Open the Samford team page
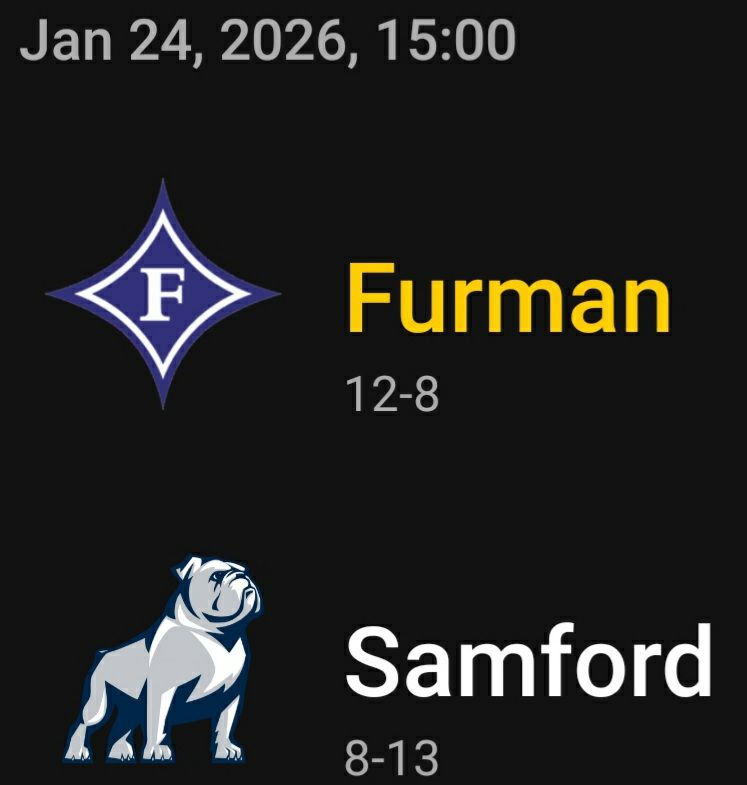The width and height of the screenshot is (747, 785). [x=528, y=662]
